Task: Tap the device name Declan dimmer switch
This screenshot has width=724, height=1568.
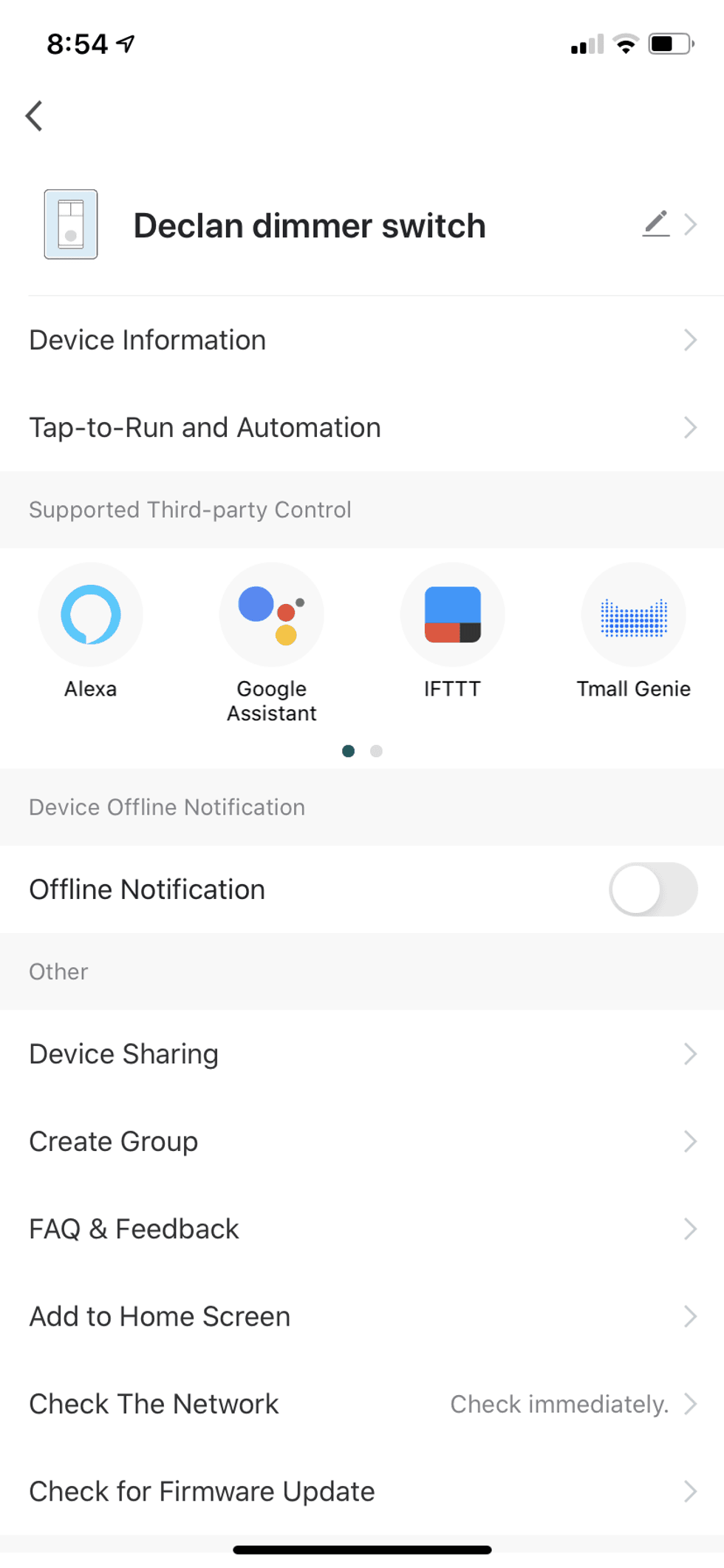Action: [310, 225]
